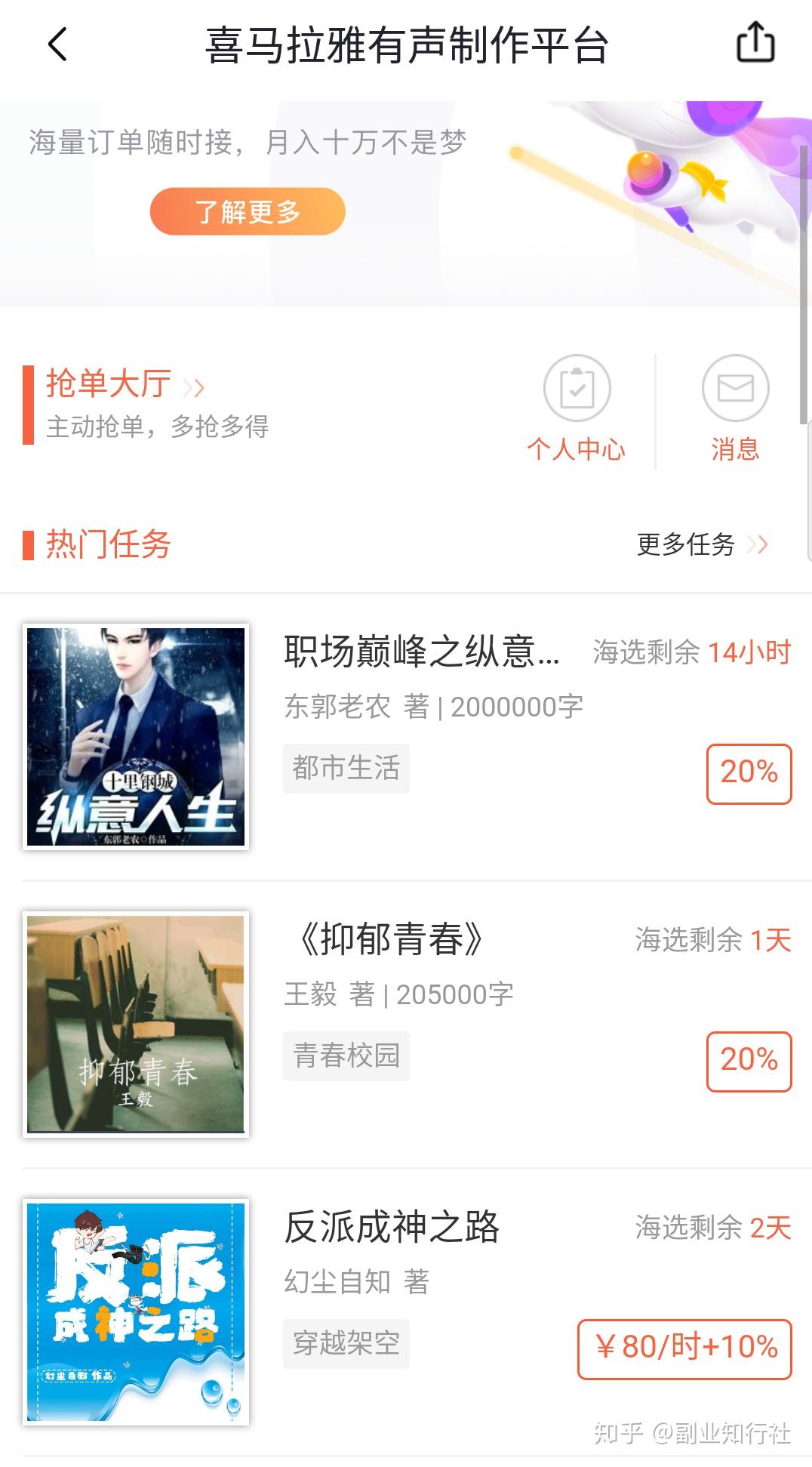Tap the 了解更多 banner button

(248, 211)
